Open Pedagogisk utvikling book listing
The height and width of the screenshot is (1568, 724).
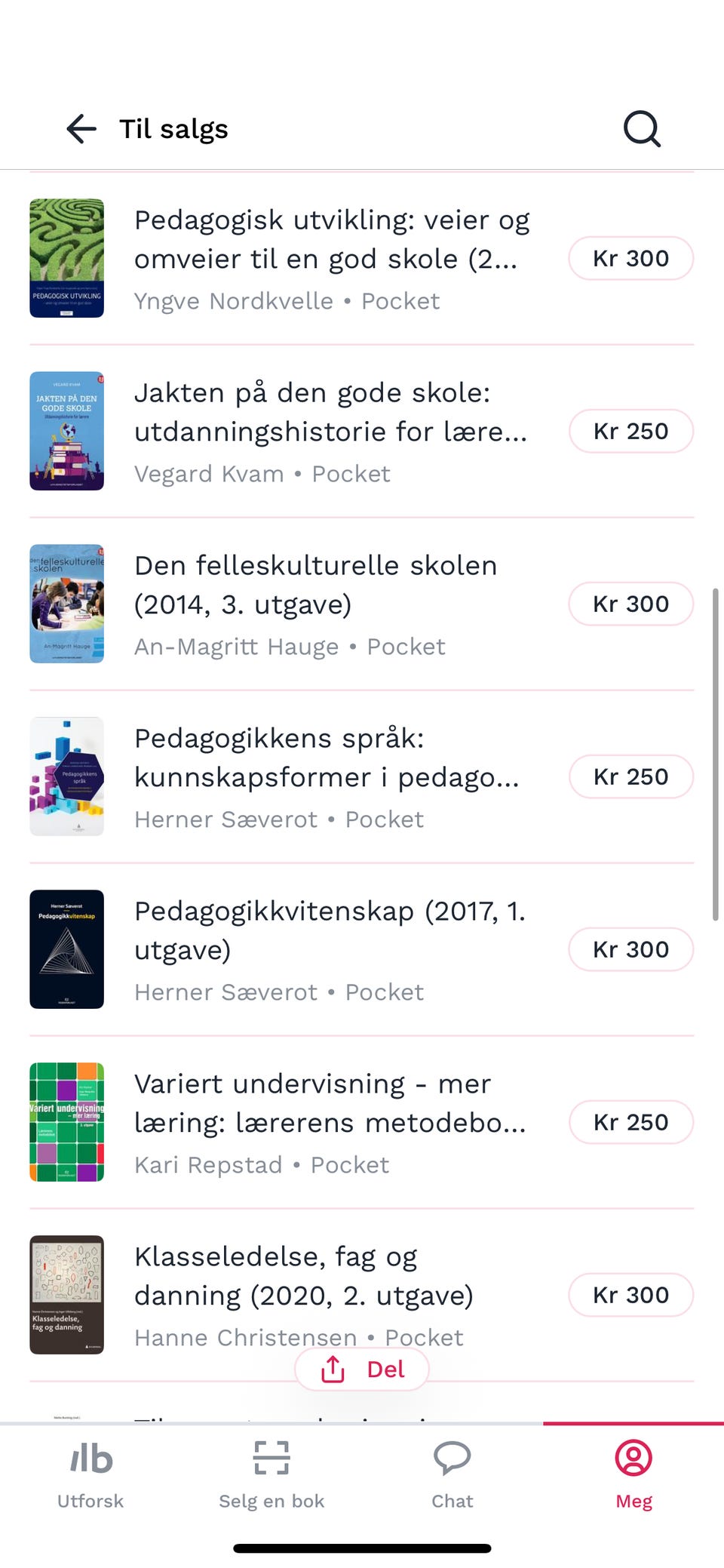(332, 258)
